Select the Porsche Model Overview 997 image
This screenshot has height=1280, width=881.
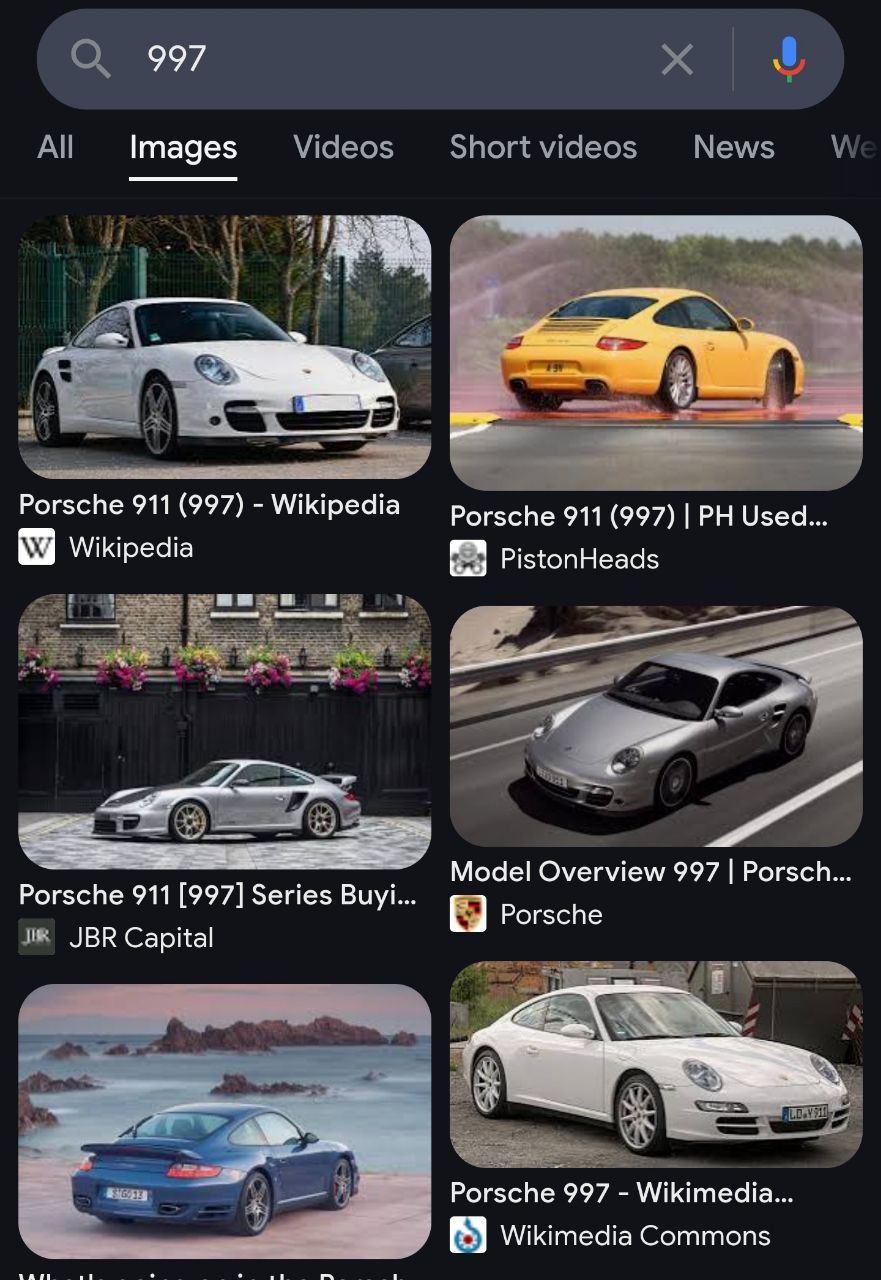click(x=655, y=726)
